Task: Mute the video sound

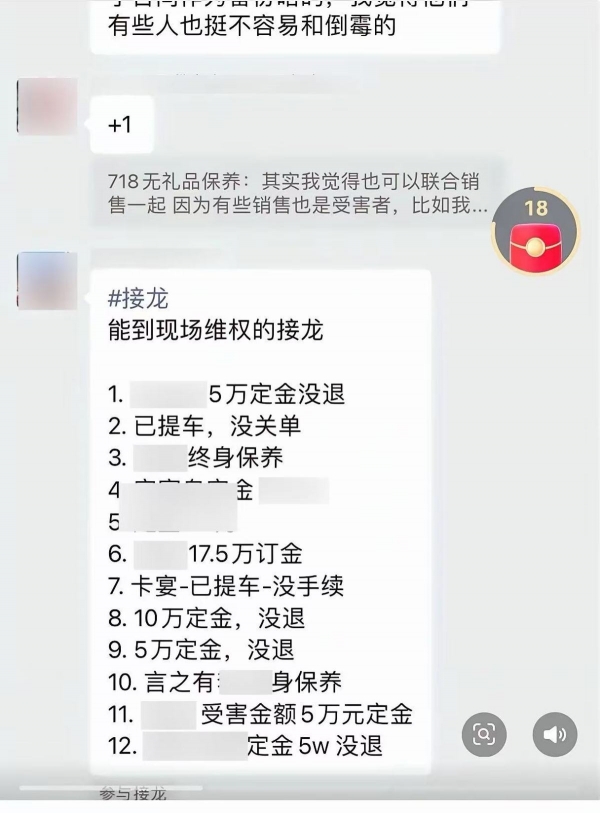Action: 554,734
